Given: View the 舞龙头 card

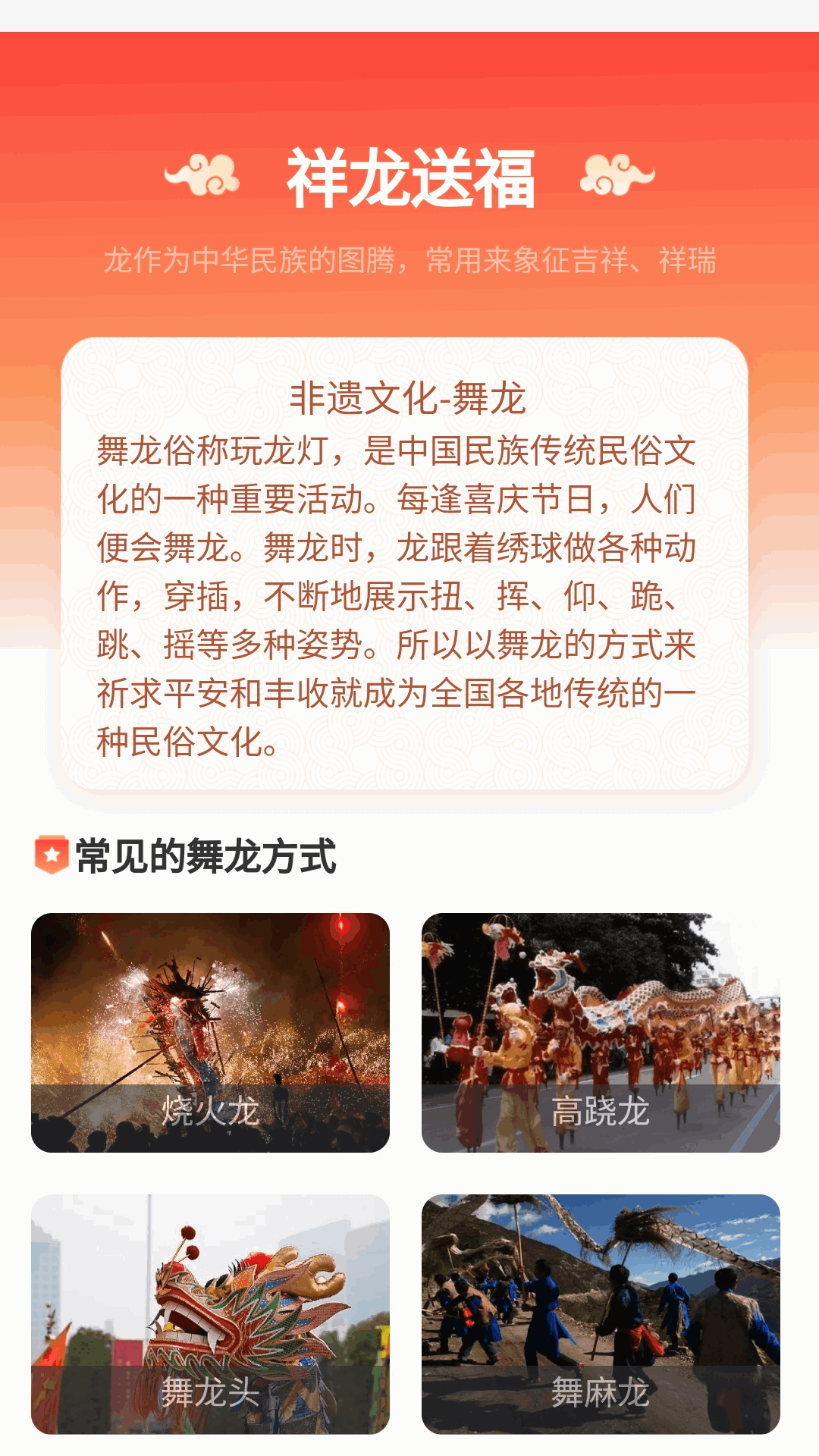Looking at the screenshot, I should [x=210, y=1313].
